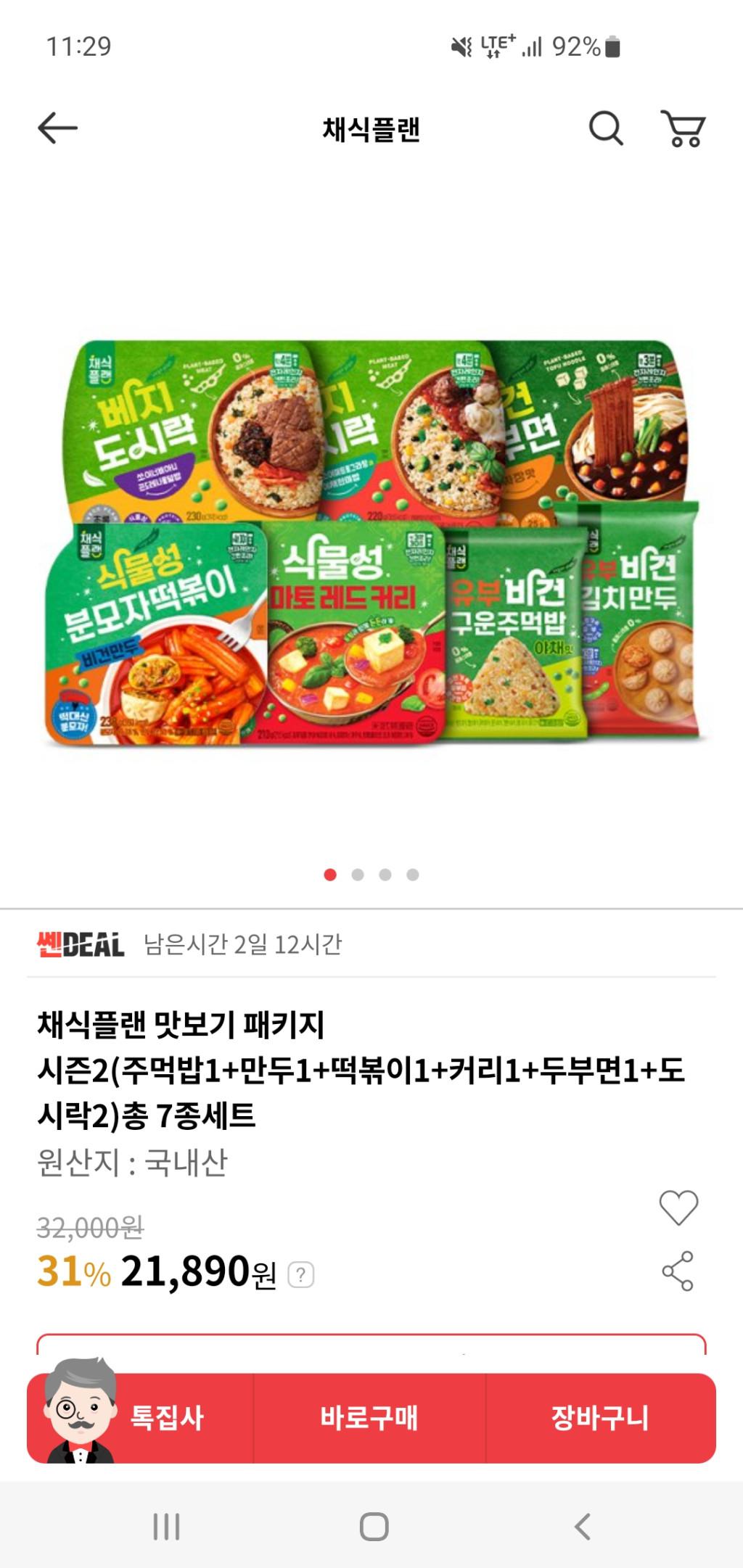Open the product image gallery
The width and height of the screenshot is (743, 1568).
pos(371,540)
